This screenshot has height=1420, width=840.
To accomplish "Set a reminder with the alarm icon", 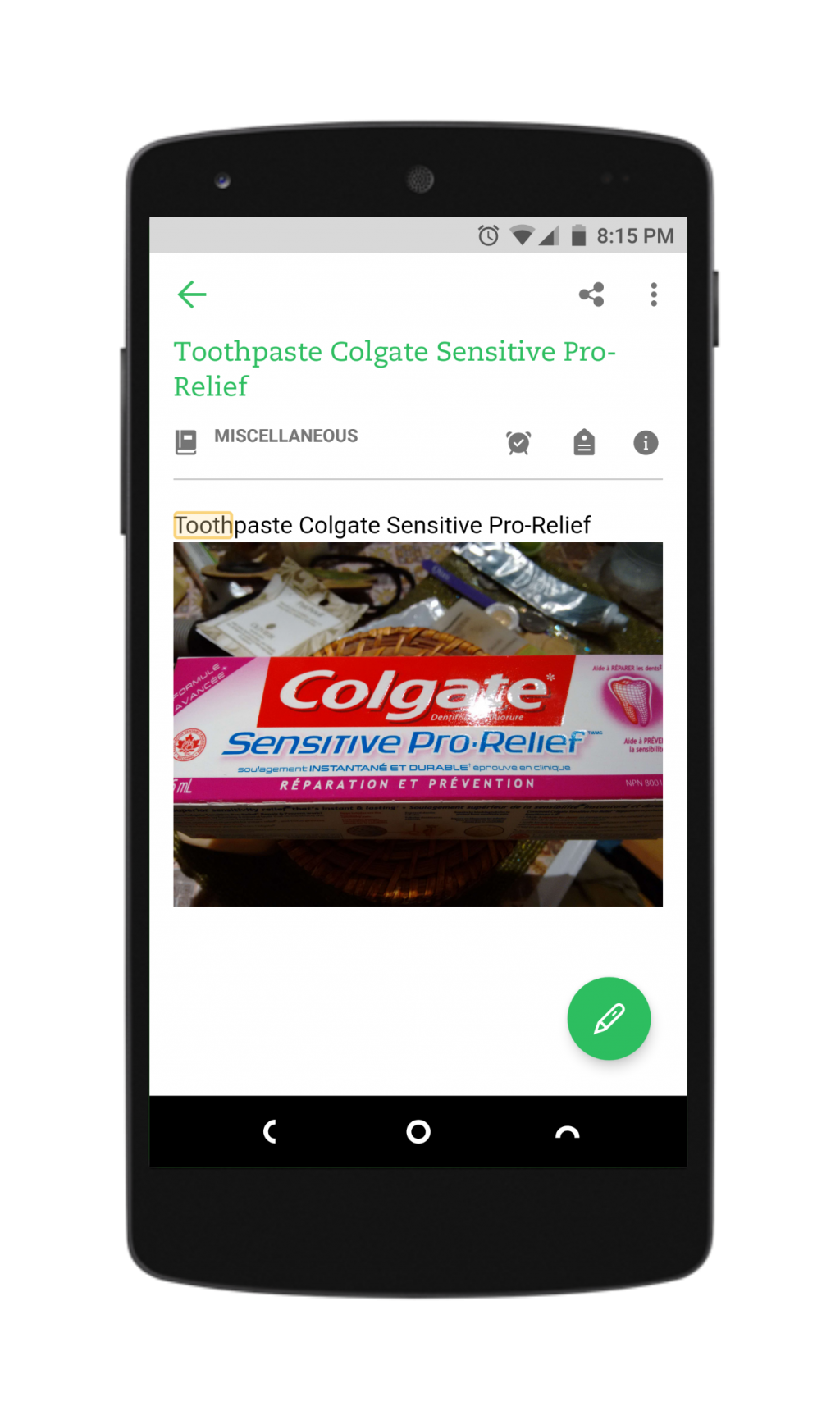I will 518,443.
